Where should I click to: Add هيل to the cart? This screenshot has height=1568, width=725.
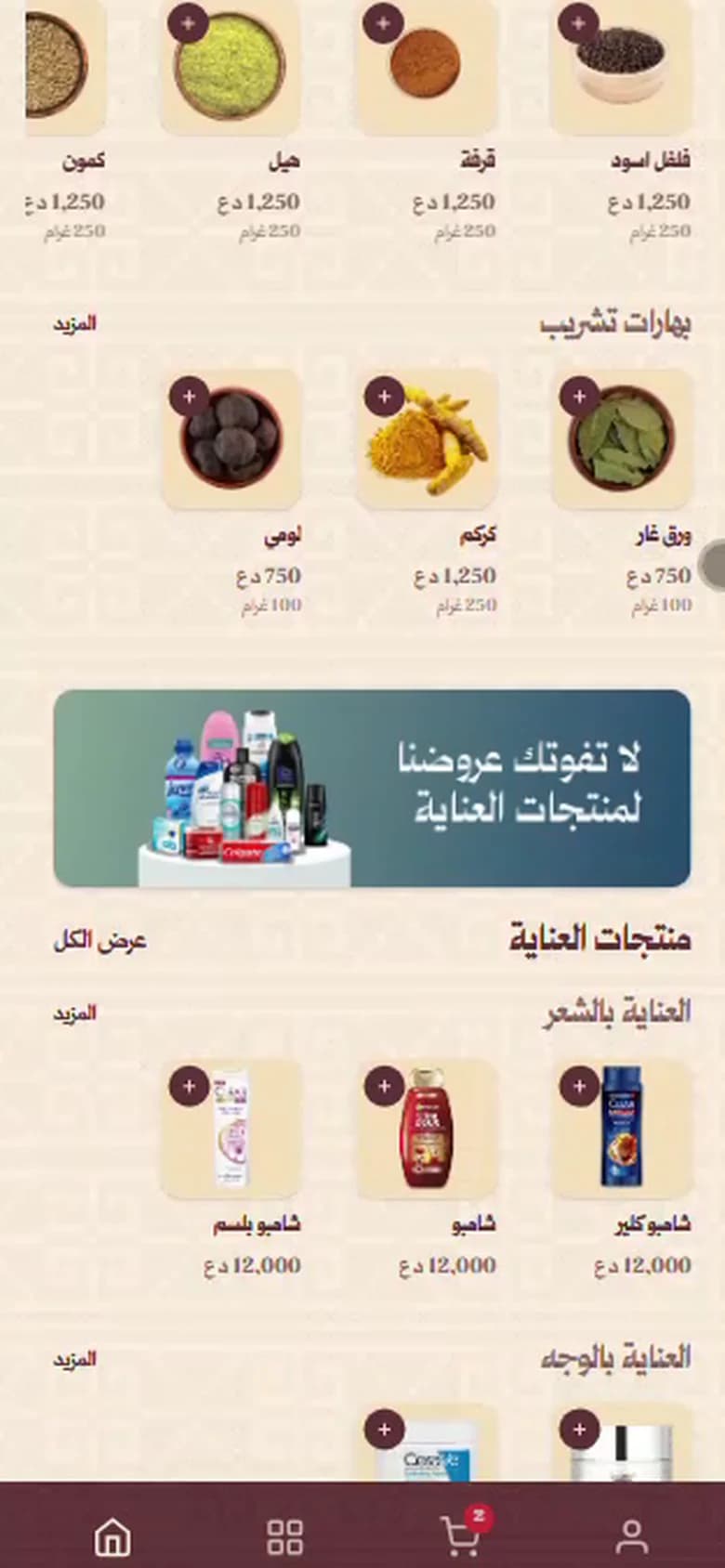tap(189, 22)
